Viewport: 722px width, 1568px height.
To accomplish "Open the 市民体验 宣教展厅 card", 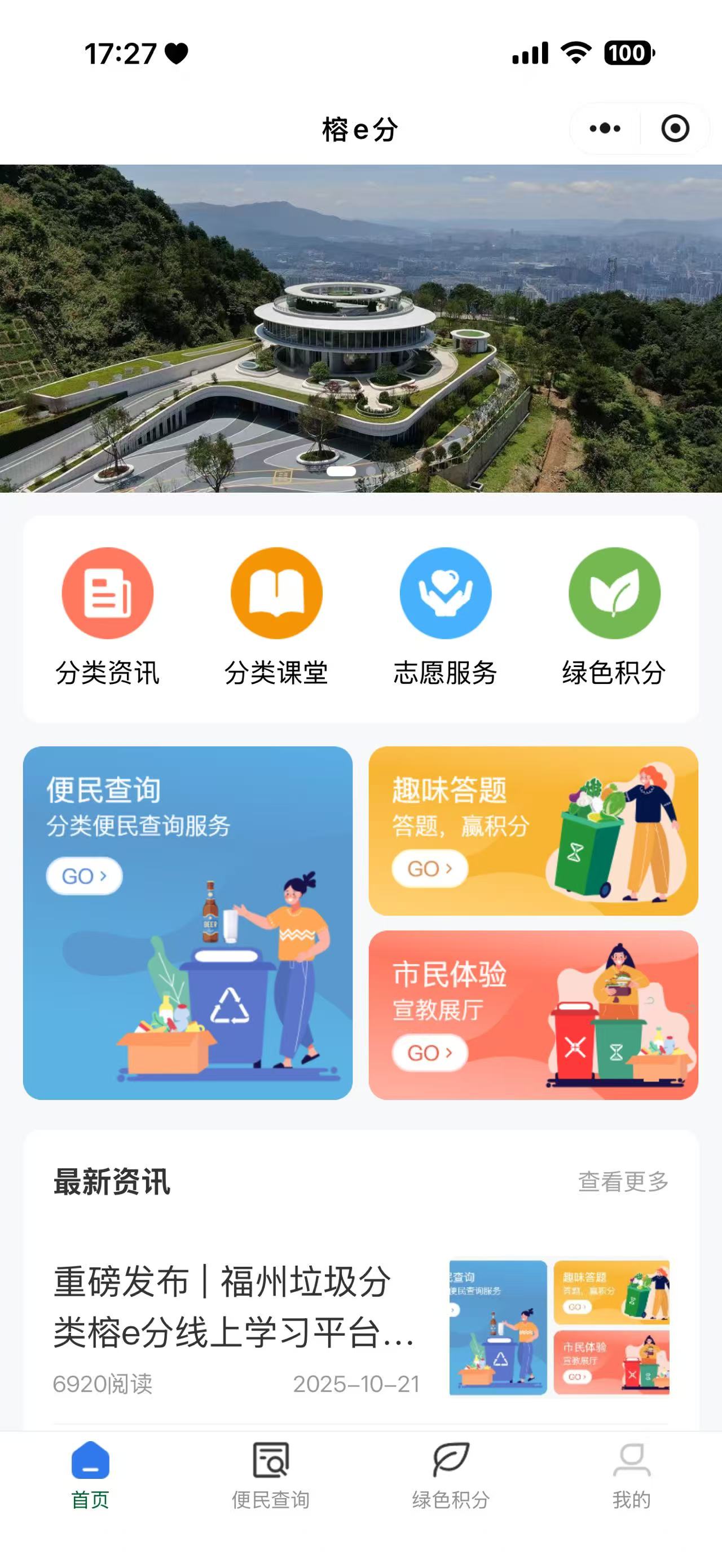I will pos(533,1015).
